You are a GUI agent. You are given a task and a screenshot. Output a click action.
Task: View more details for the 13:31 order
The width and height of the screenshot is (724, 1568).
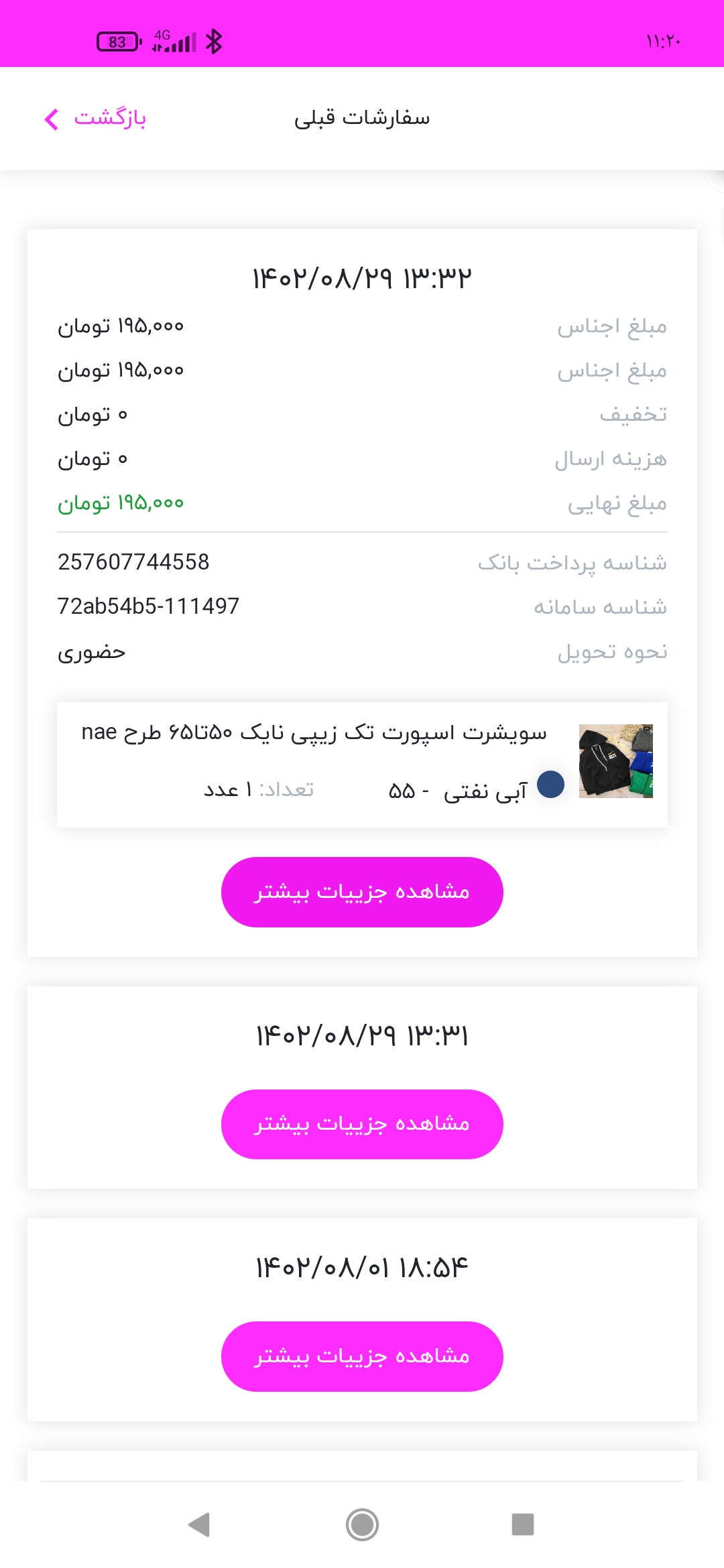tap(362, 1124)
